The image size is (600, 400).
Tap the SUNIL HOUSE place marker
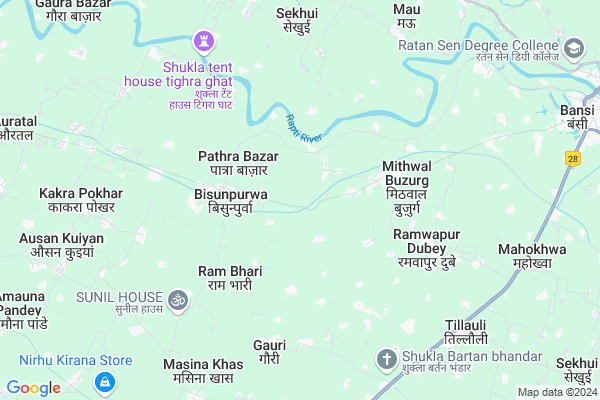[179, 298]
